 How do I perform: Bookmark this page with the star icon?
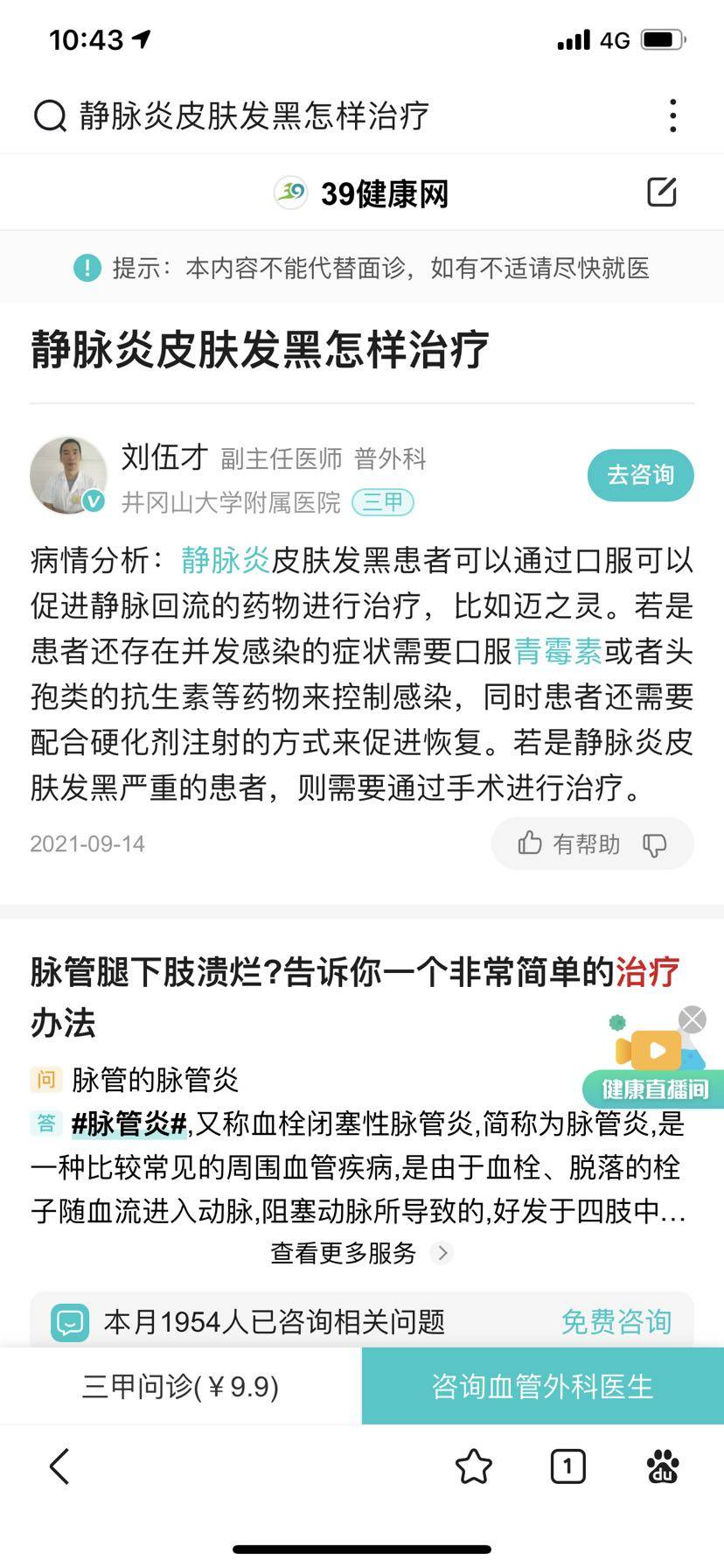[473, 1466]
